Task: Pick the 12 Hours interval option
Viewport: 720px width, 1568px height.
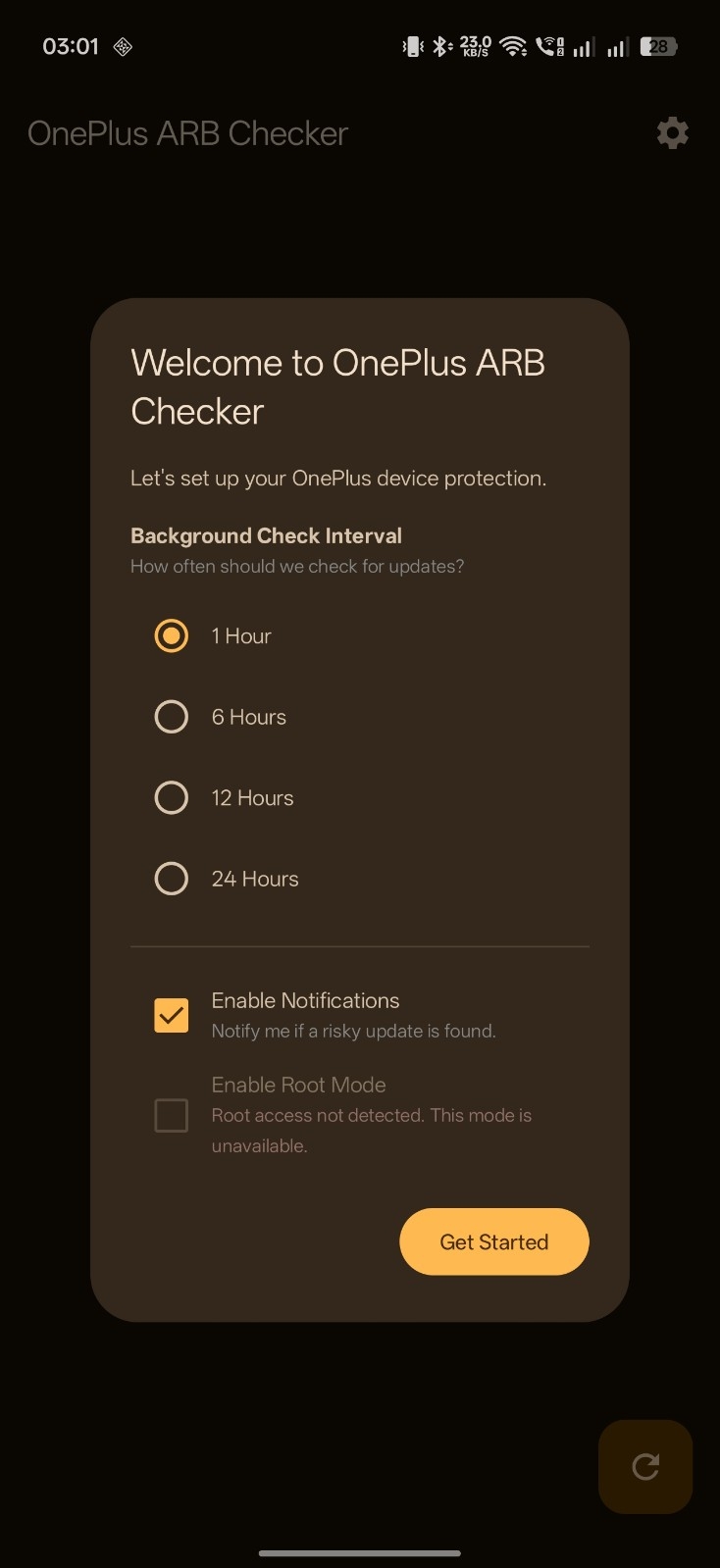Action: click(x=171, y=798)
